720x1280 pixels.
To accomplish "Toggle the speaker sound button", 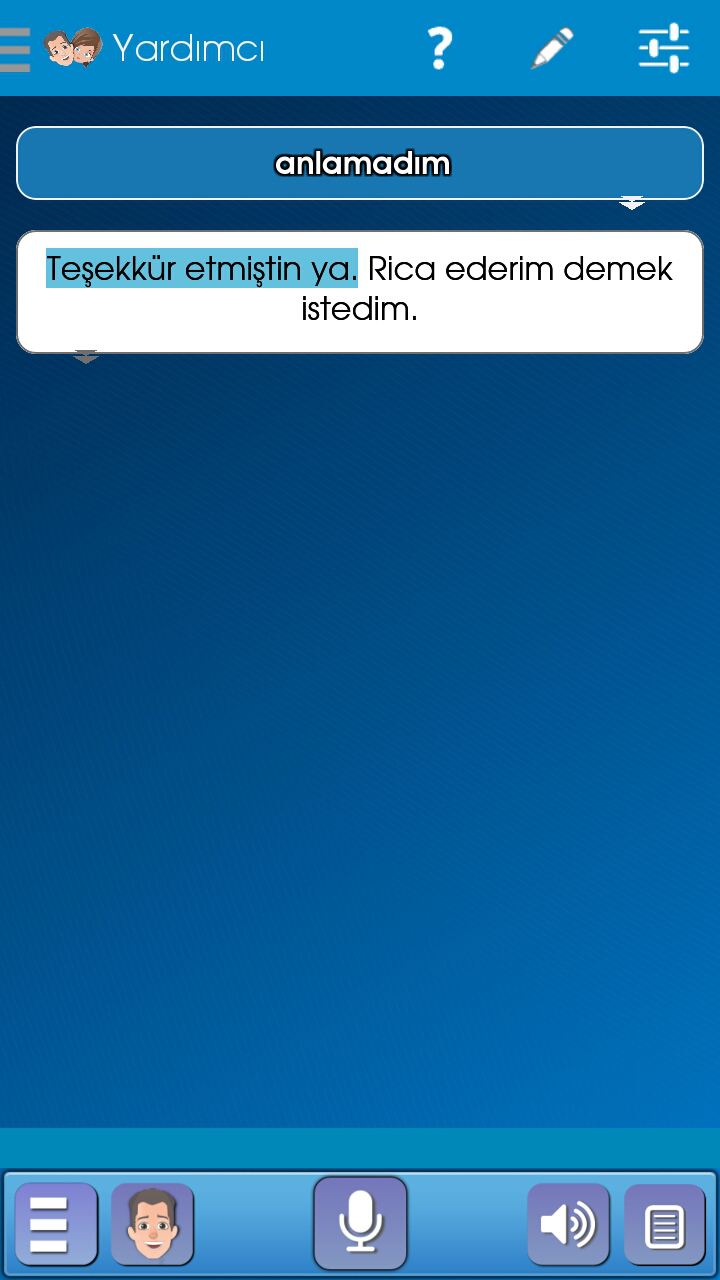I will pos(568,1224).
